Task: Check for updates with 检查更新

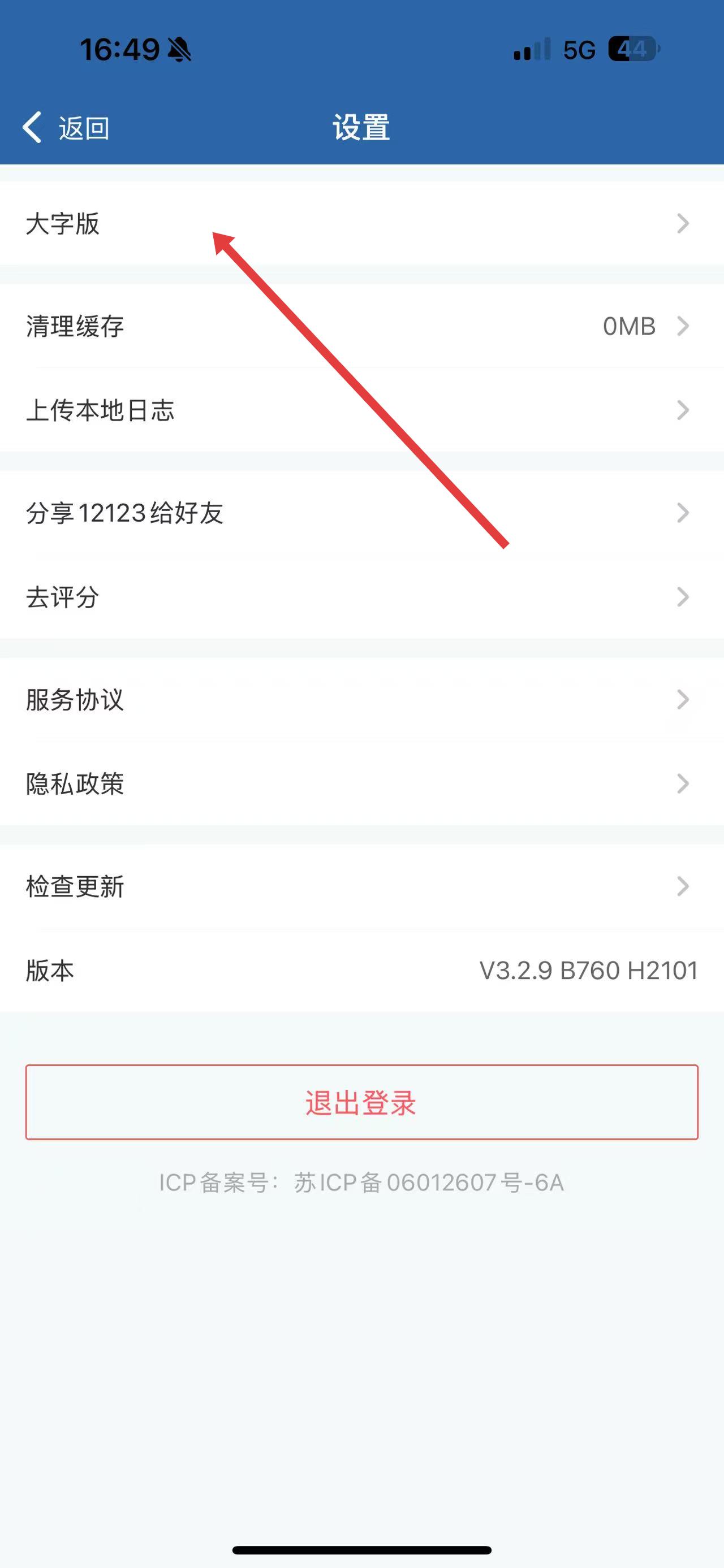Action: (x=75, y=886)
